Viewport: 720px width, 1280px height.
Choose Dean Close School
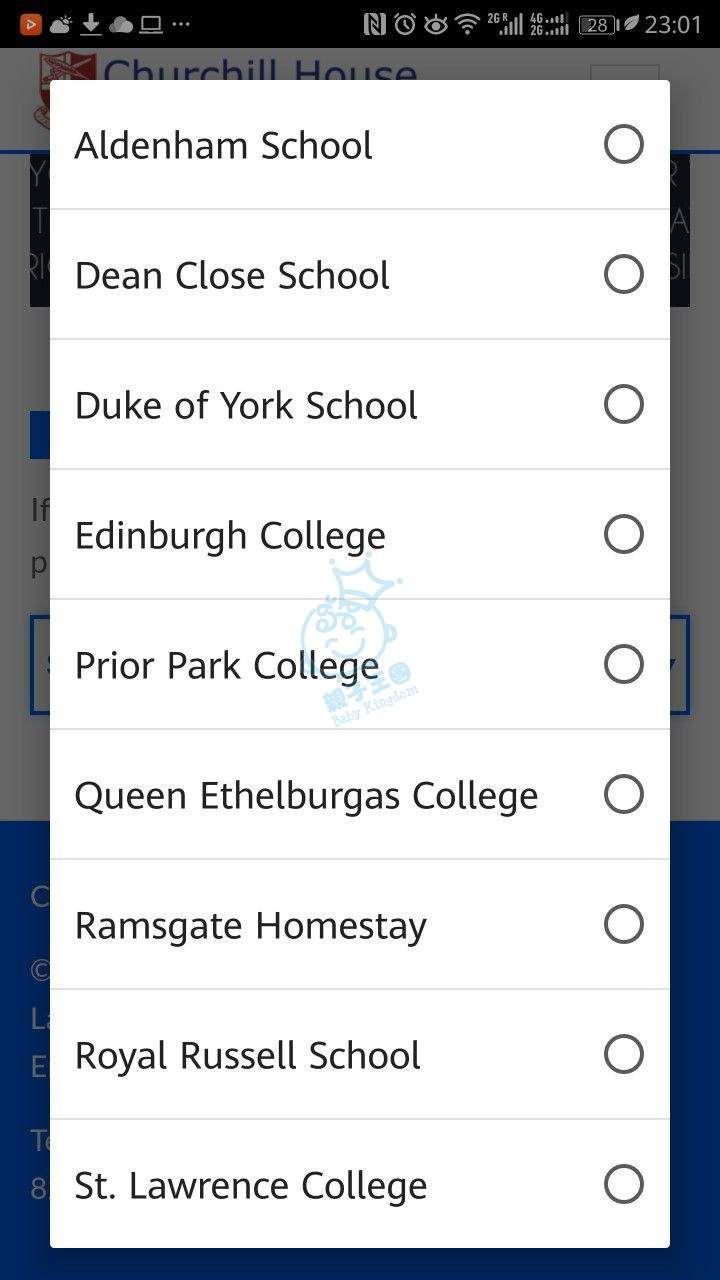tap(360, 274)
